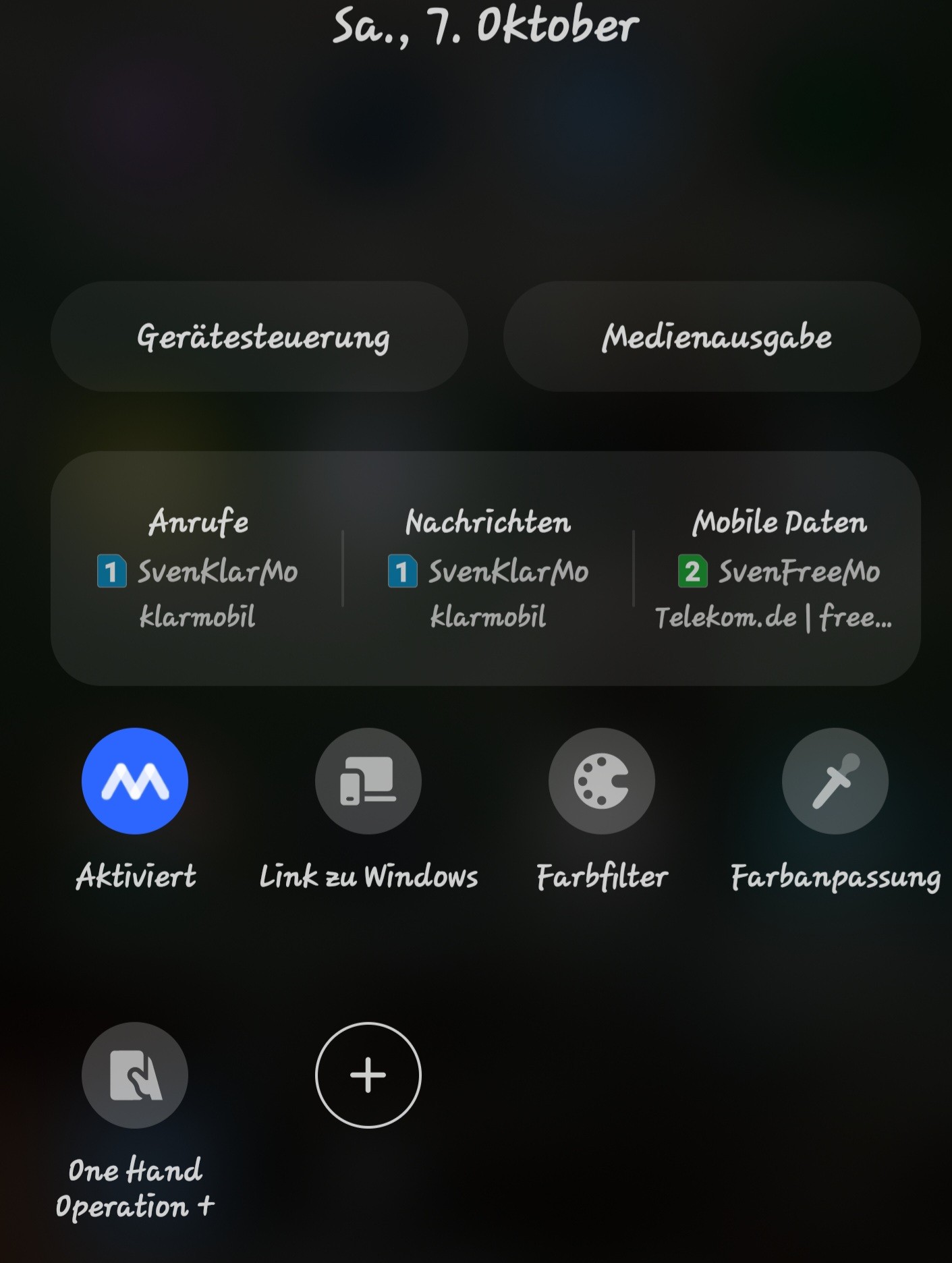Viewport: 952px width, 1263px height.
Task: Turn on Farbanpassung
Action: pos(835,781)
